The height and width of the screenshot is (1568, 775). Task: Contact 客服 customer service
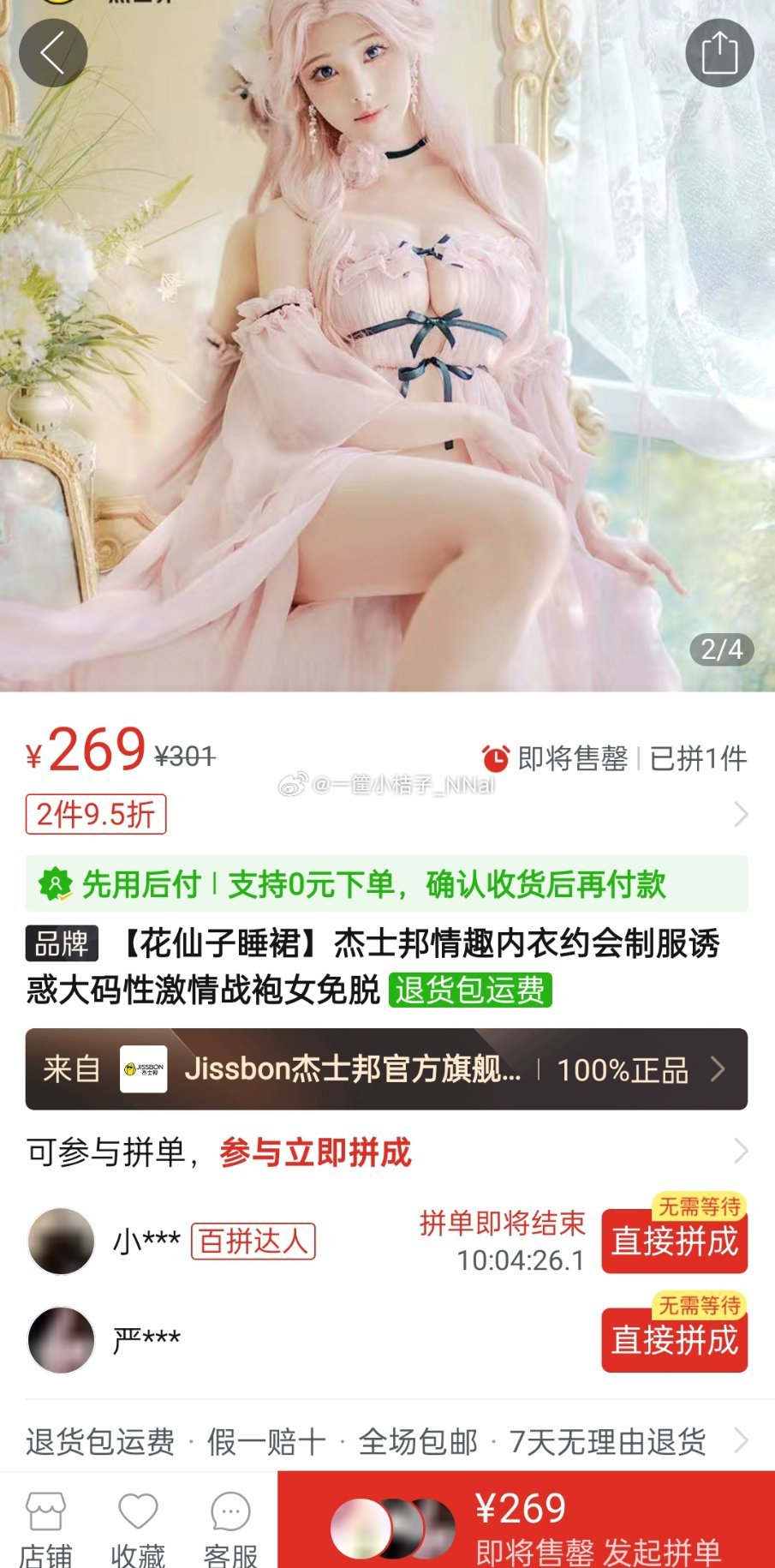point(230,1529)
